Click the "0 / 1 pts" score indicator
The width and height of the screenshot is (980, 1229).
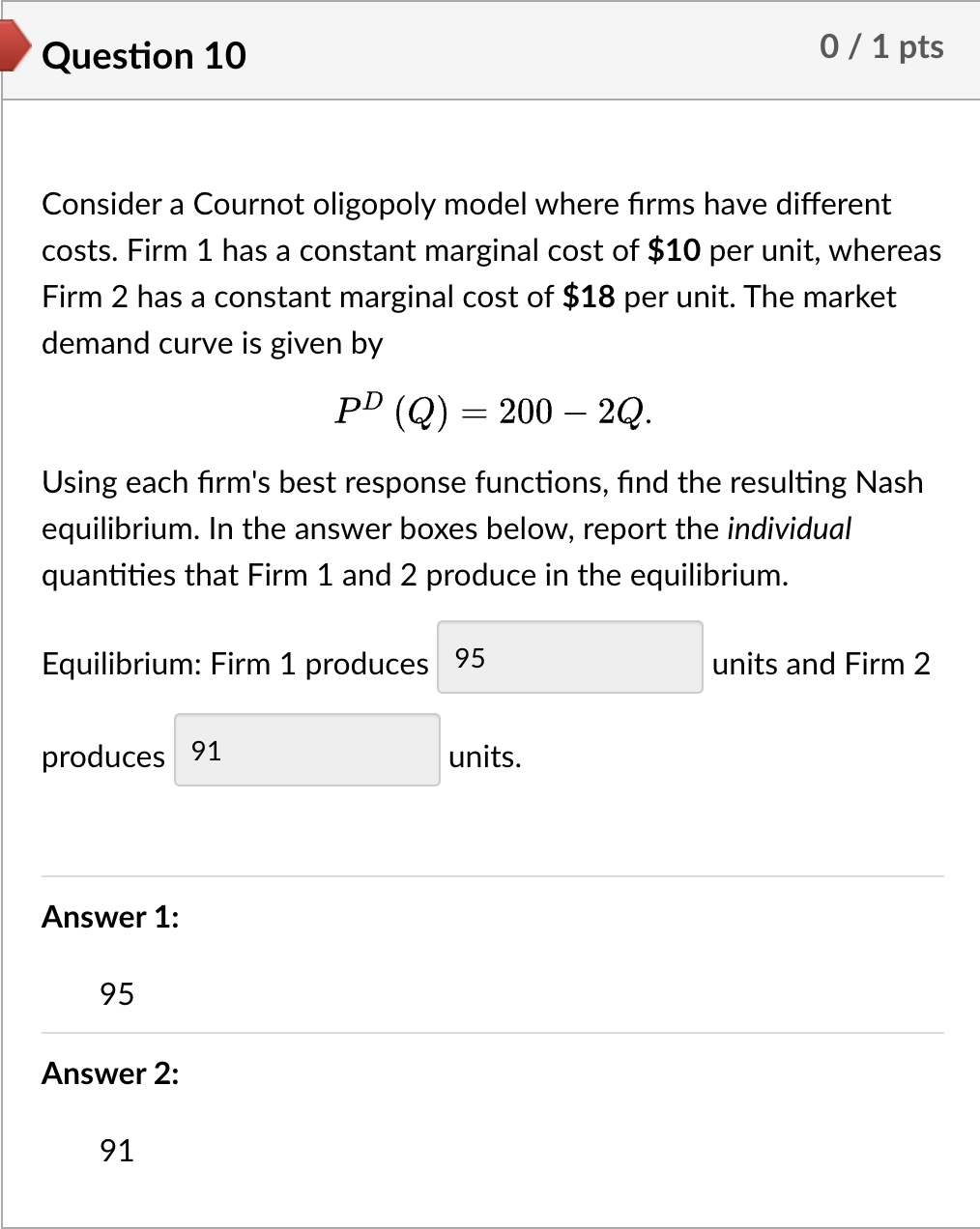pos(881,46)
